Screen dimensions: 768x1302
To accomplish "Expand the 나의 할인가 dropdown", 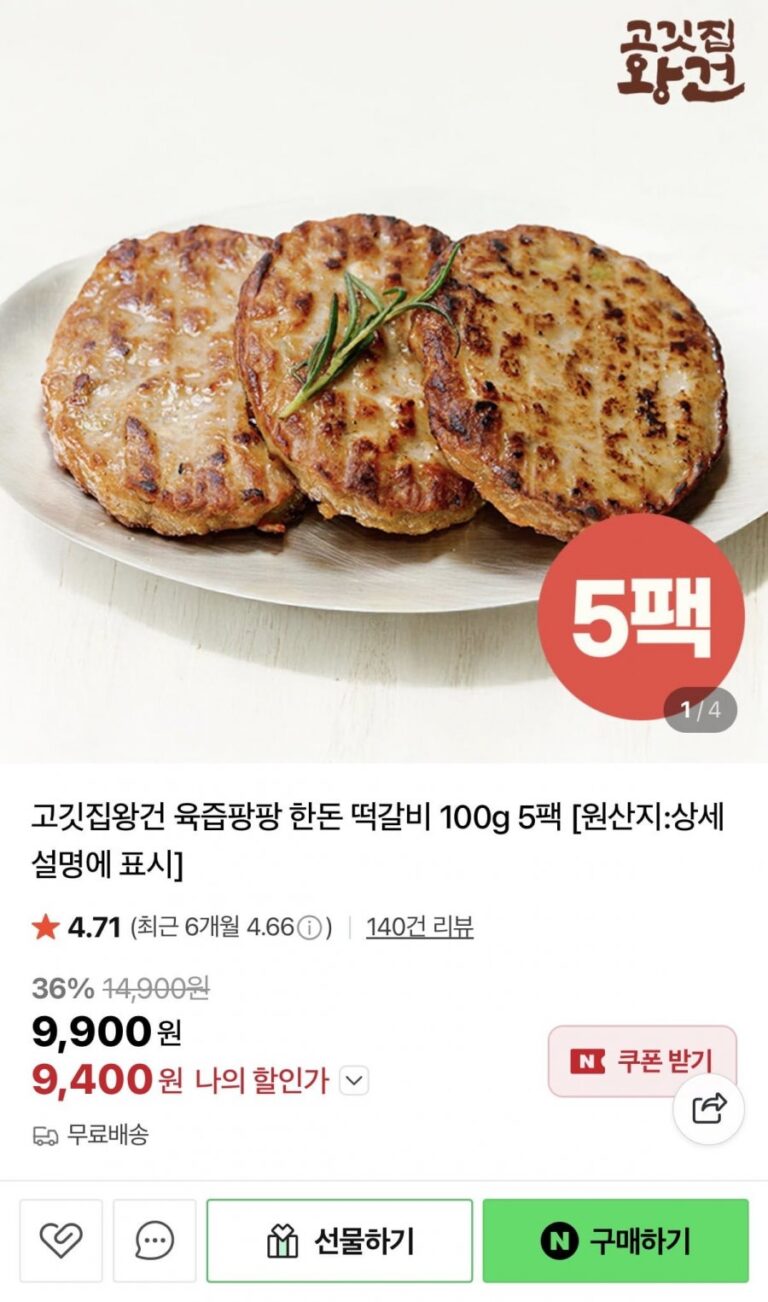I will (356, 1080).
